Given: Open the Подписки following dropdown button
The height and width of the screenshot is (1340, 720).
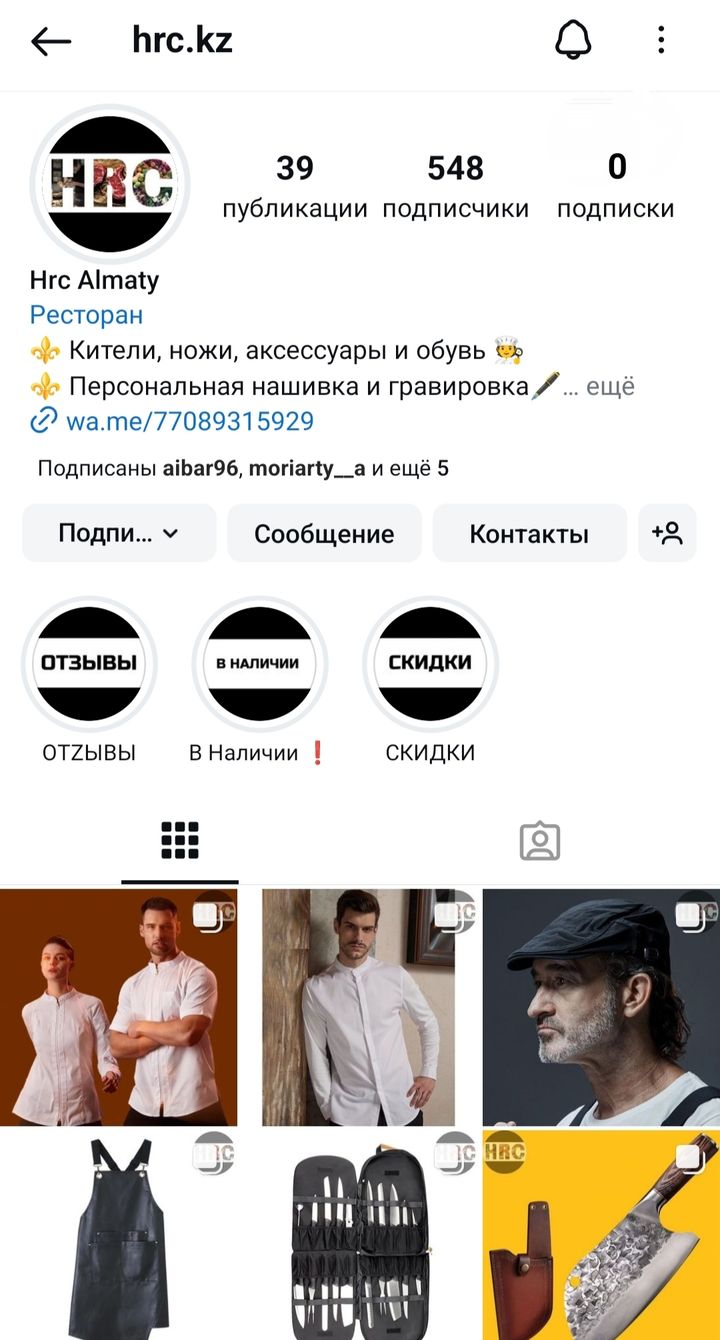Looking at the screenshot, I should point(119,533).
